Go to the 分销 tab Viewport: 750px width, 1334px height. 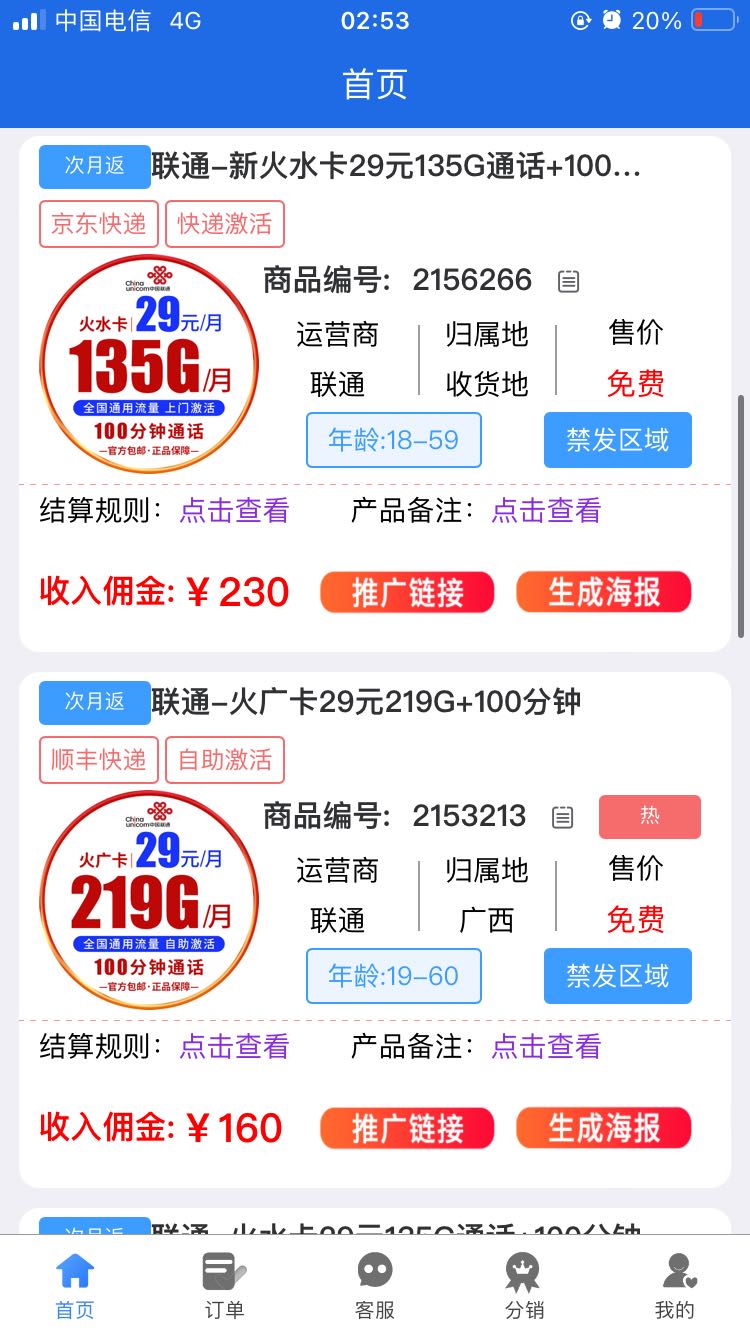click(524, 1285)
